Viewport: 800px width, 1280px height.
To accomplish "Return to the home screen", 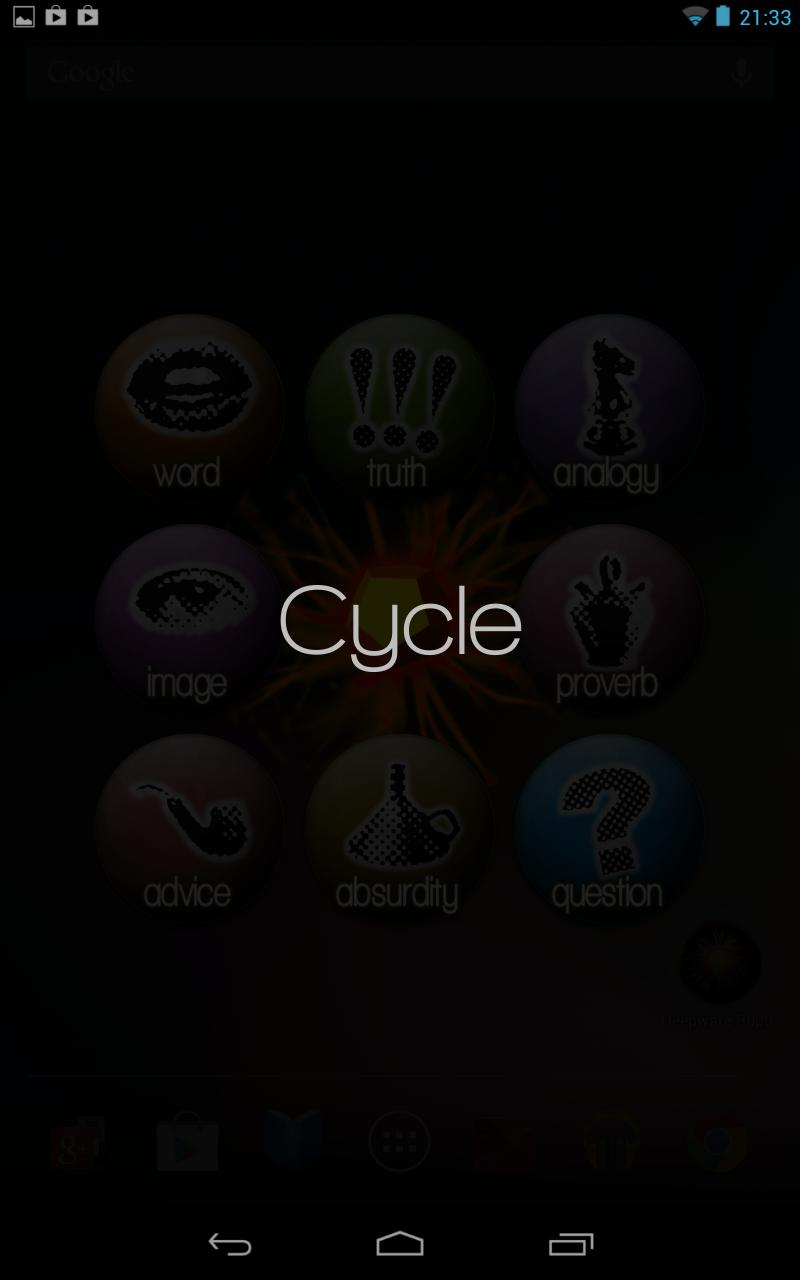I will (x=400, y=1244).
